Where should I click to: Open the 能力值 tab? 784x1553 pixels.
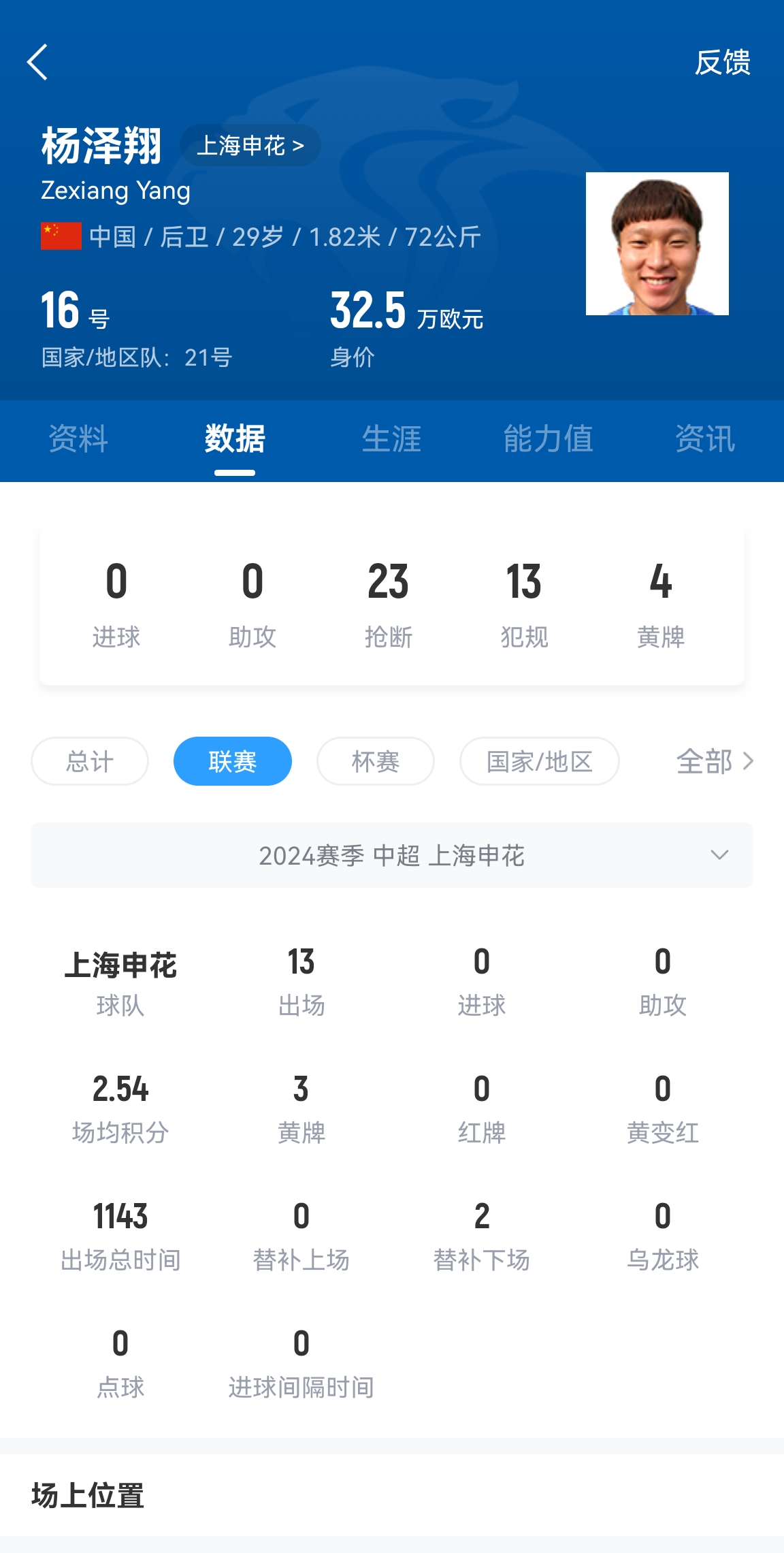(548, 439)
